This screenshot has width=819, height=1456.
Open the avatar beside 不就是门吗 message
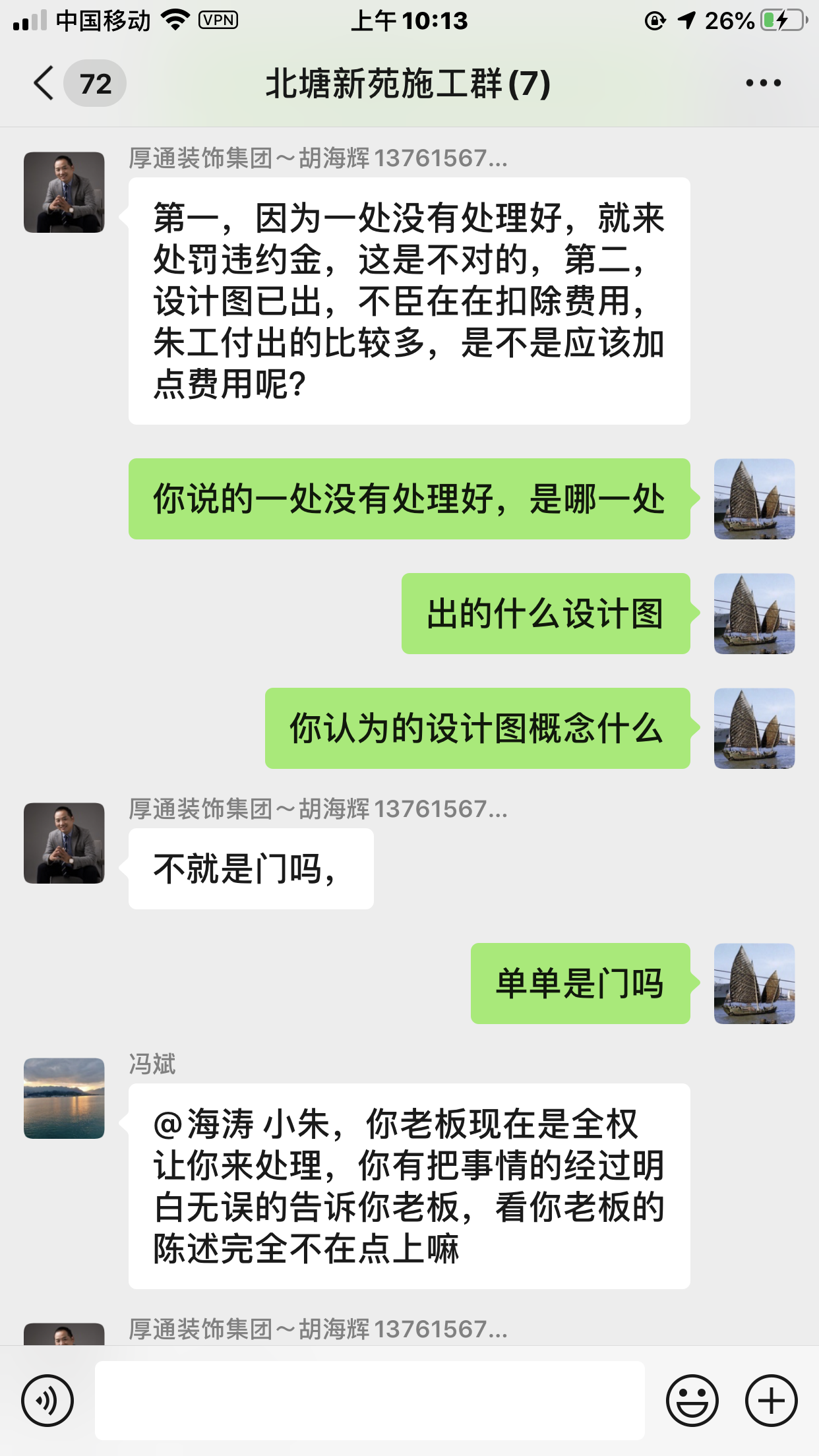pos(64,843)
